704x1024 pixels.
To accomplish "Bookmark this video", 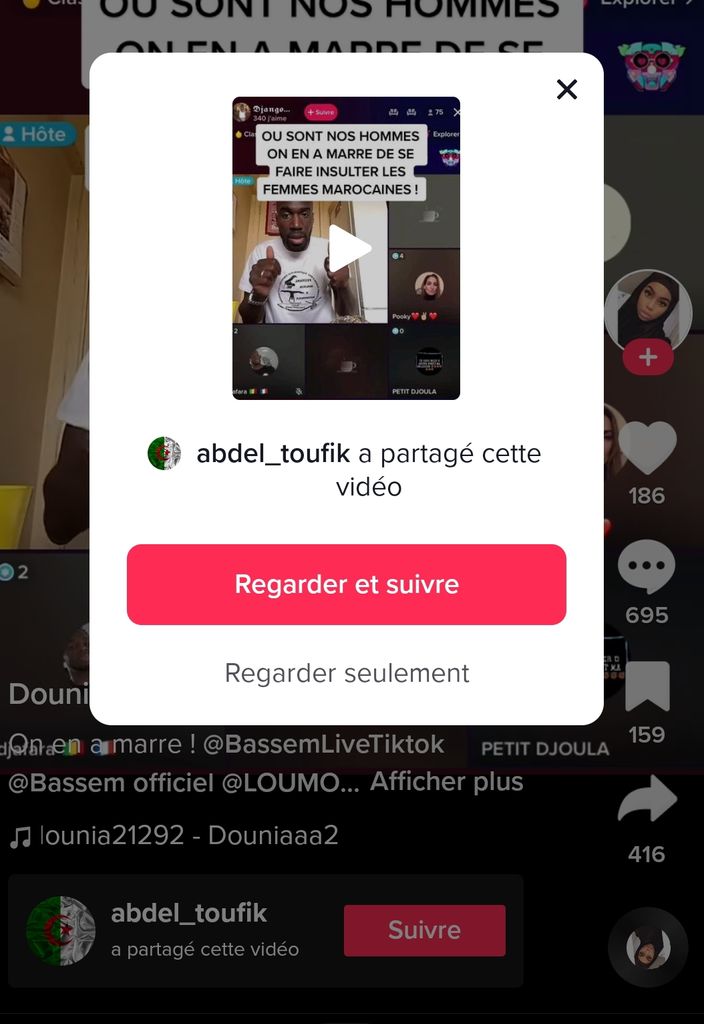I will (x=647, y=686).
